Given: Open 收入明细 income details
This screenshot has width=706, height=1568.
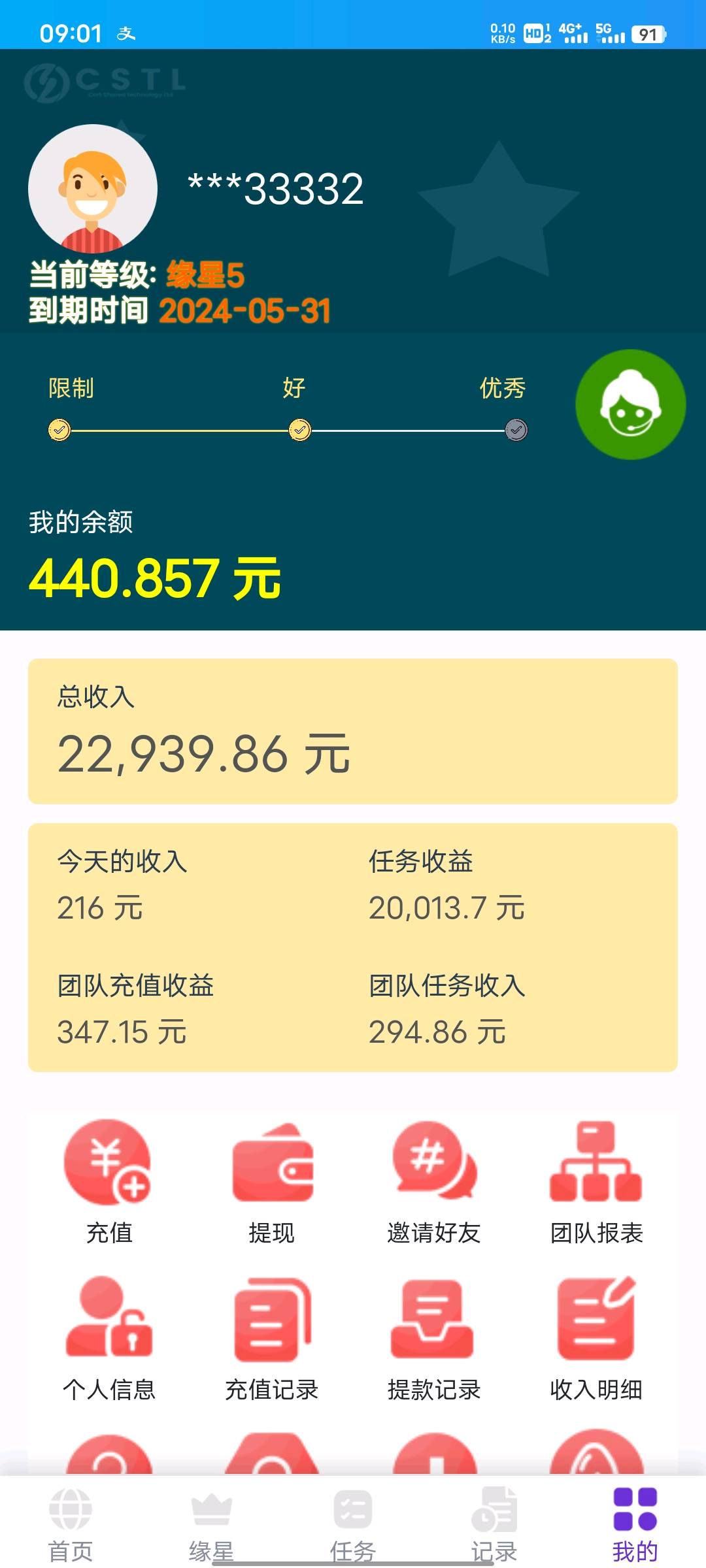Looking at the screenshot, I should pos(596,1338).
